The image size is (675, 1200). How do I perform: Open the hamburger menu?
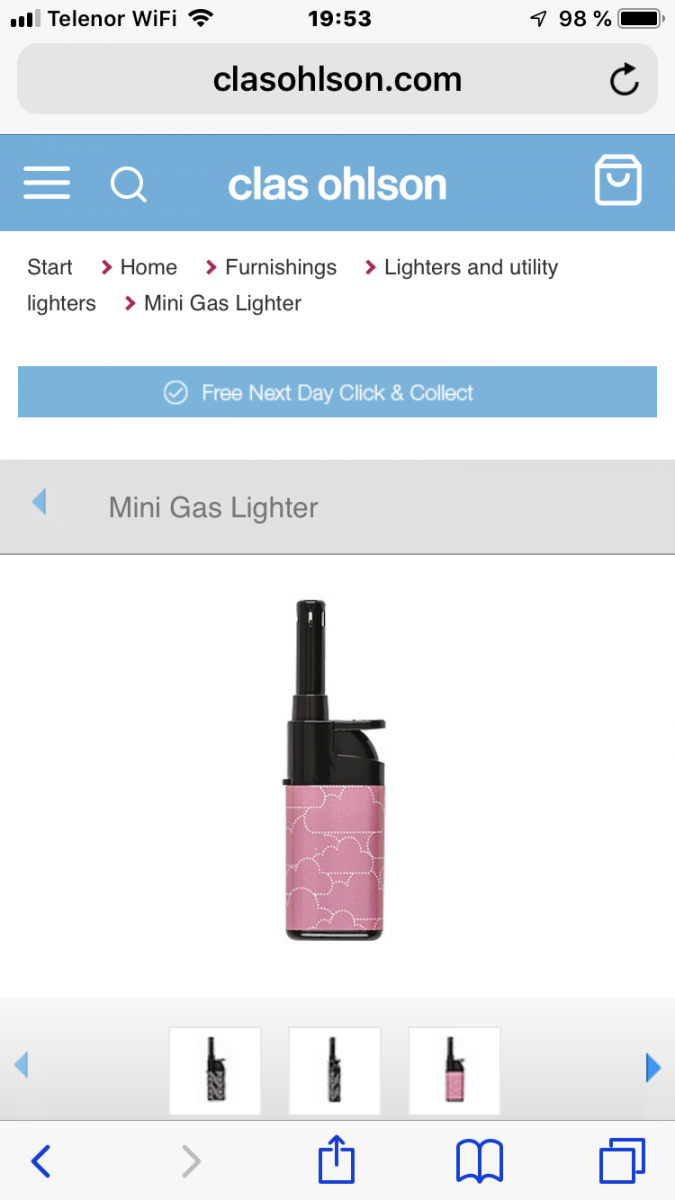pos(47,183)
